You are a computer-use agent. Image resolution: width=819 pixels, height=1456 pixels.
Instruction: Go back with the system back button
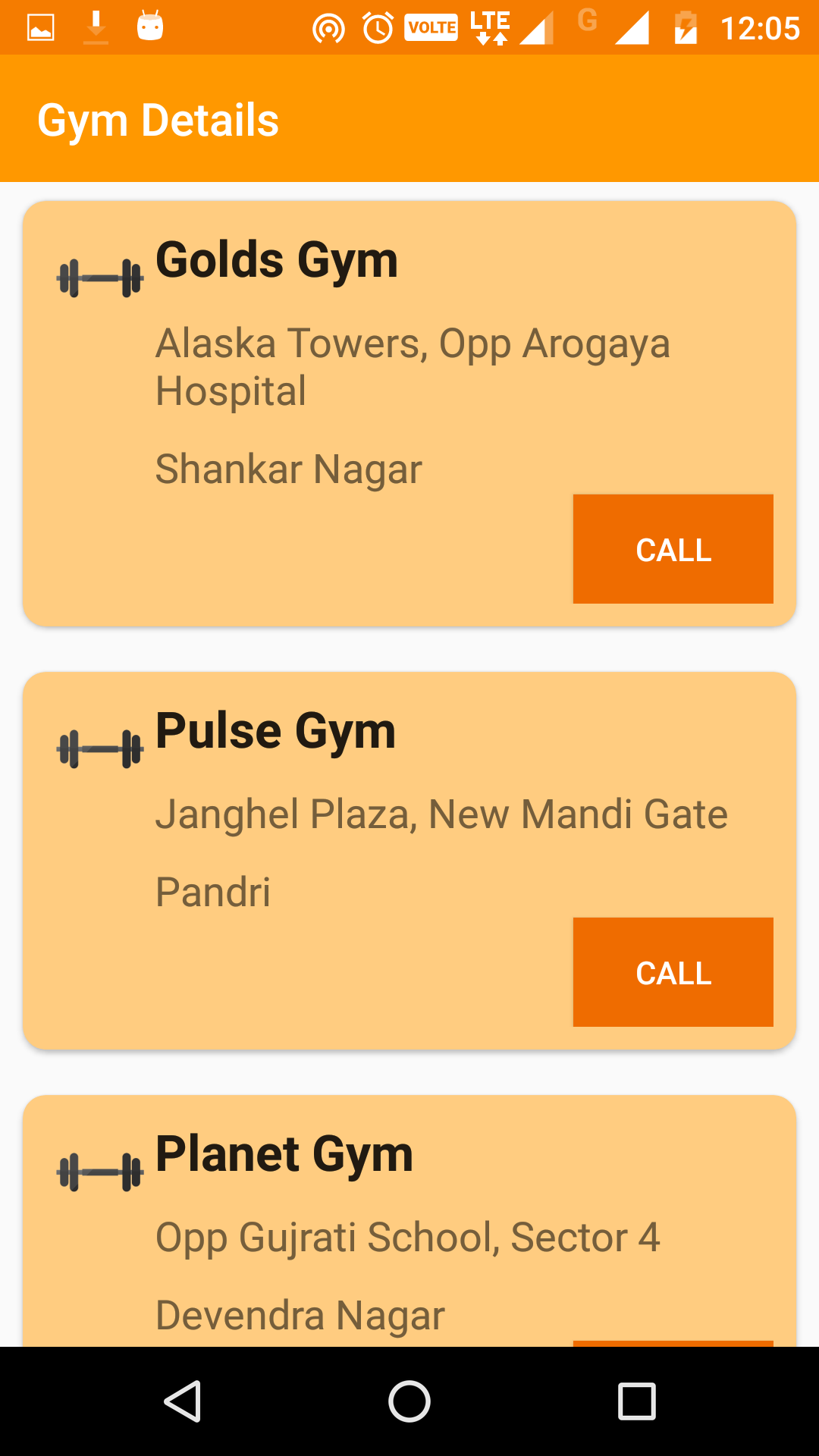click(x=182, y=1401)
